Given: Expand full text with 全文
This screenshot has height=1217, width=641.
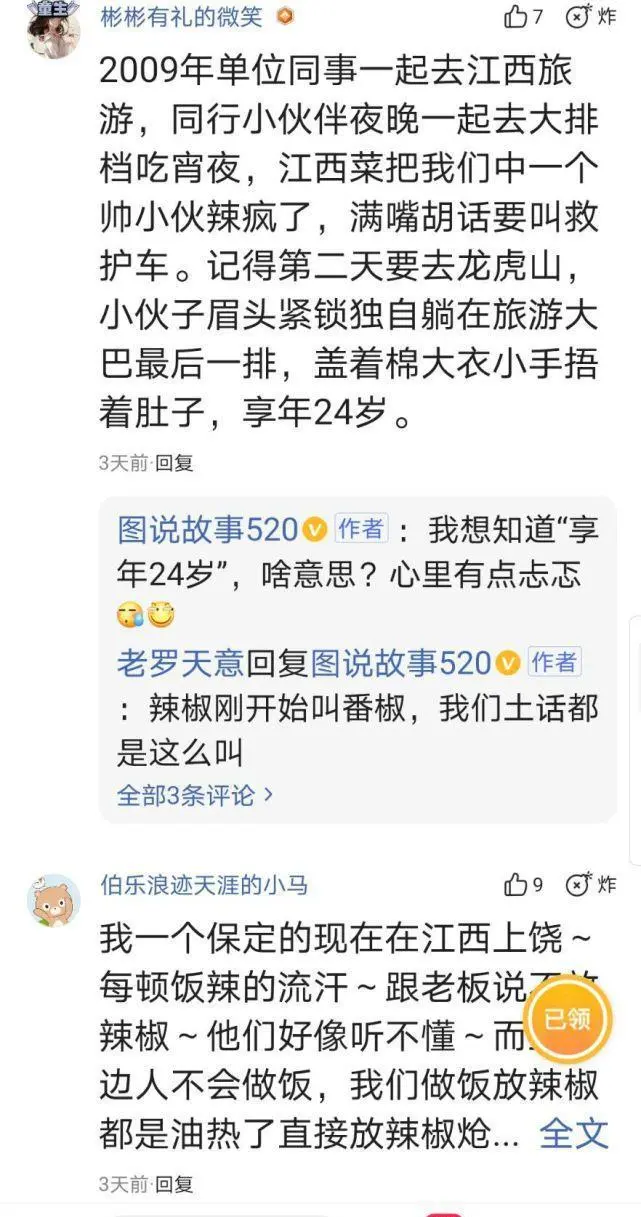Looking at the screenshot, I should pyautogui.click(x=574, y=1133).
